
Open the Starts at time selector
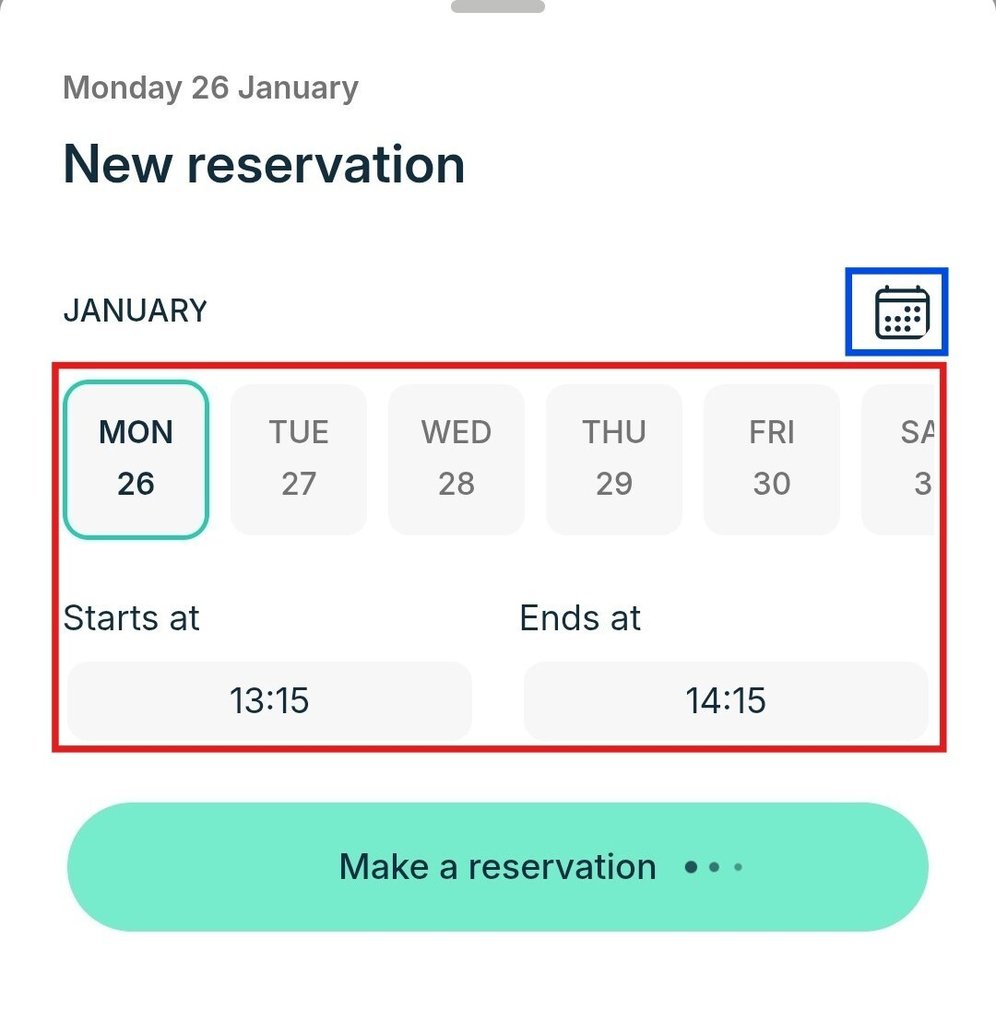tap(268, 701)
